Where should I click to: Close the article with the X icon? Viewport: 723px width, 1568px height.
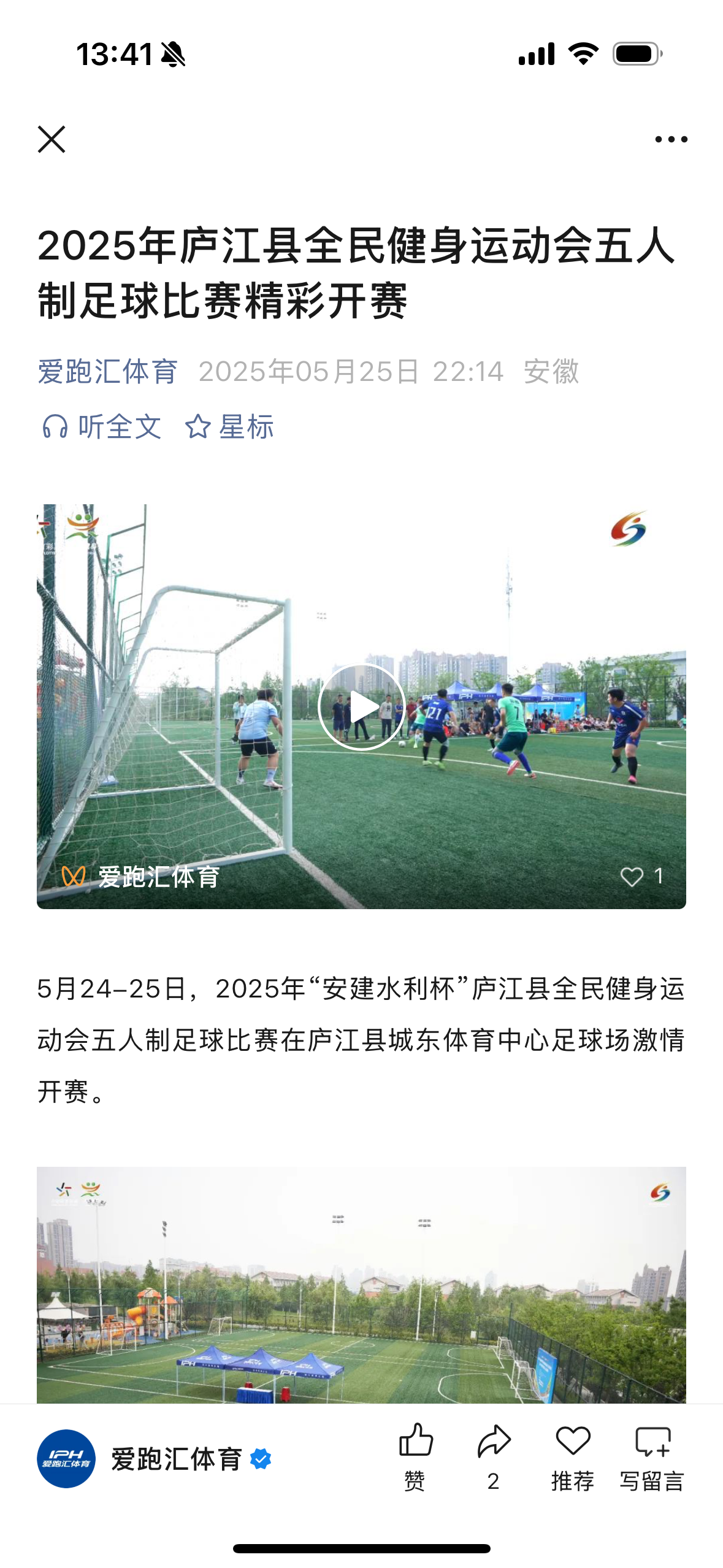click(52, 139)
